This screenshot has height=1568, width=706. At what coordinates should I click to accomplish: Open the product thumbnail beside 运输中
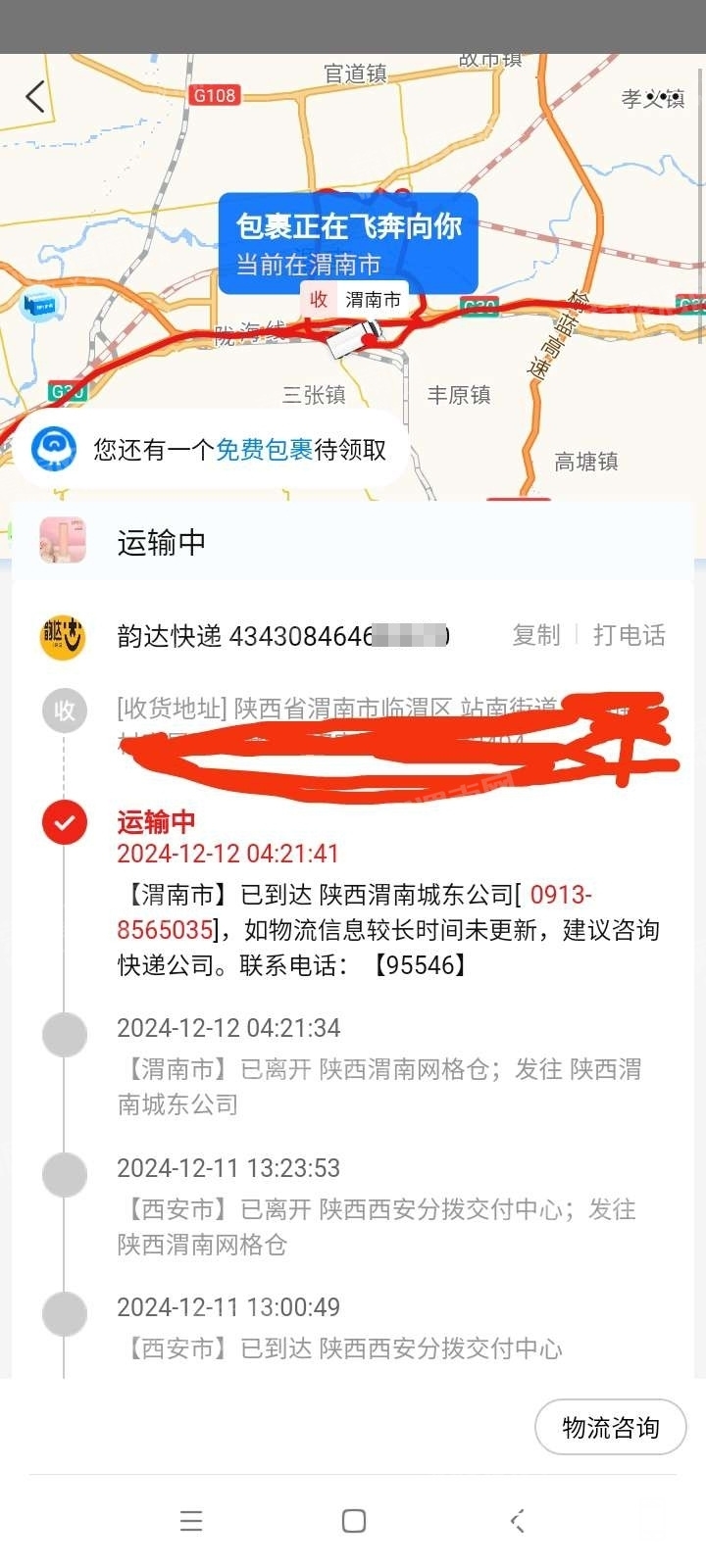point(63,541)
